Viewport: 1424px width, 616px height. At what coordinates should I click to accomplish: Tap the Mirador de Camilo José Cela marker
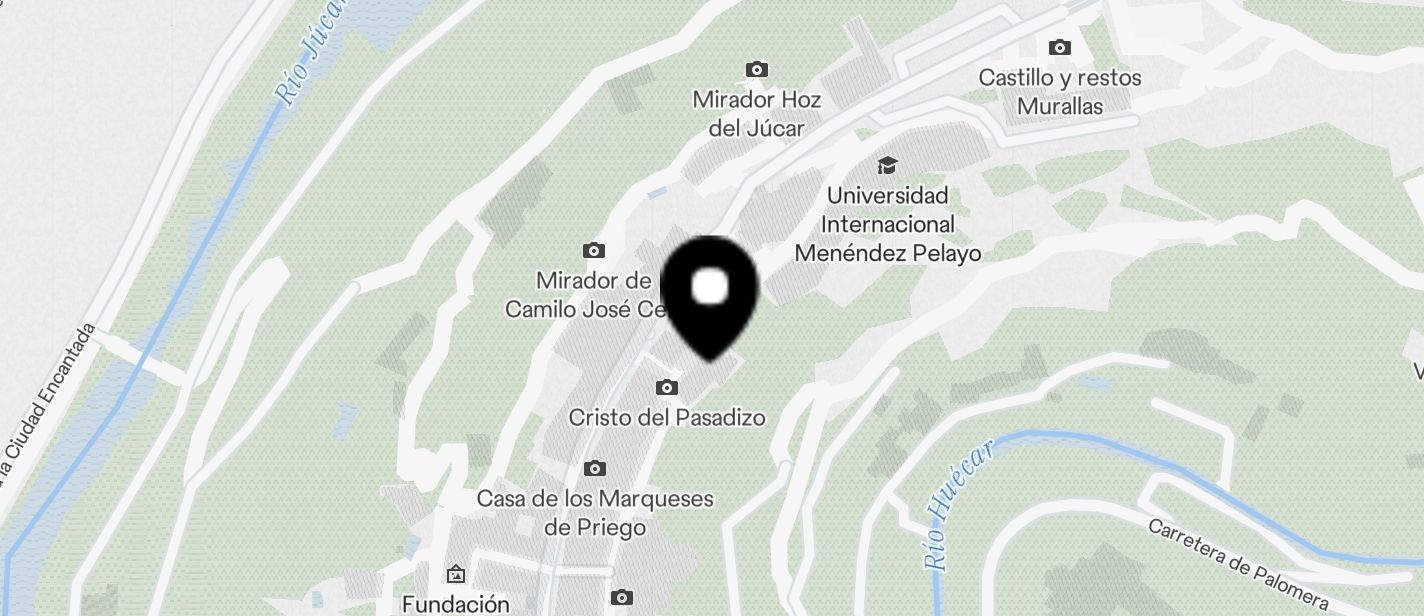(x=593, y=250)
